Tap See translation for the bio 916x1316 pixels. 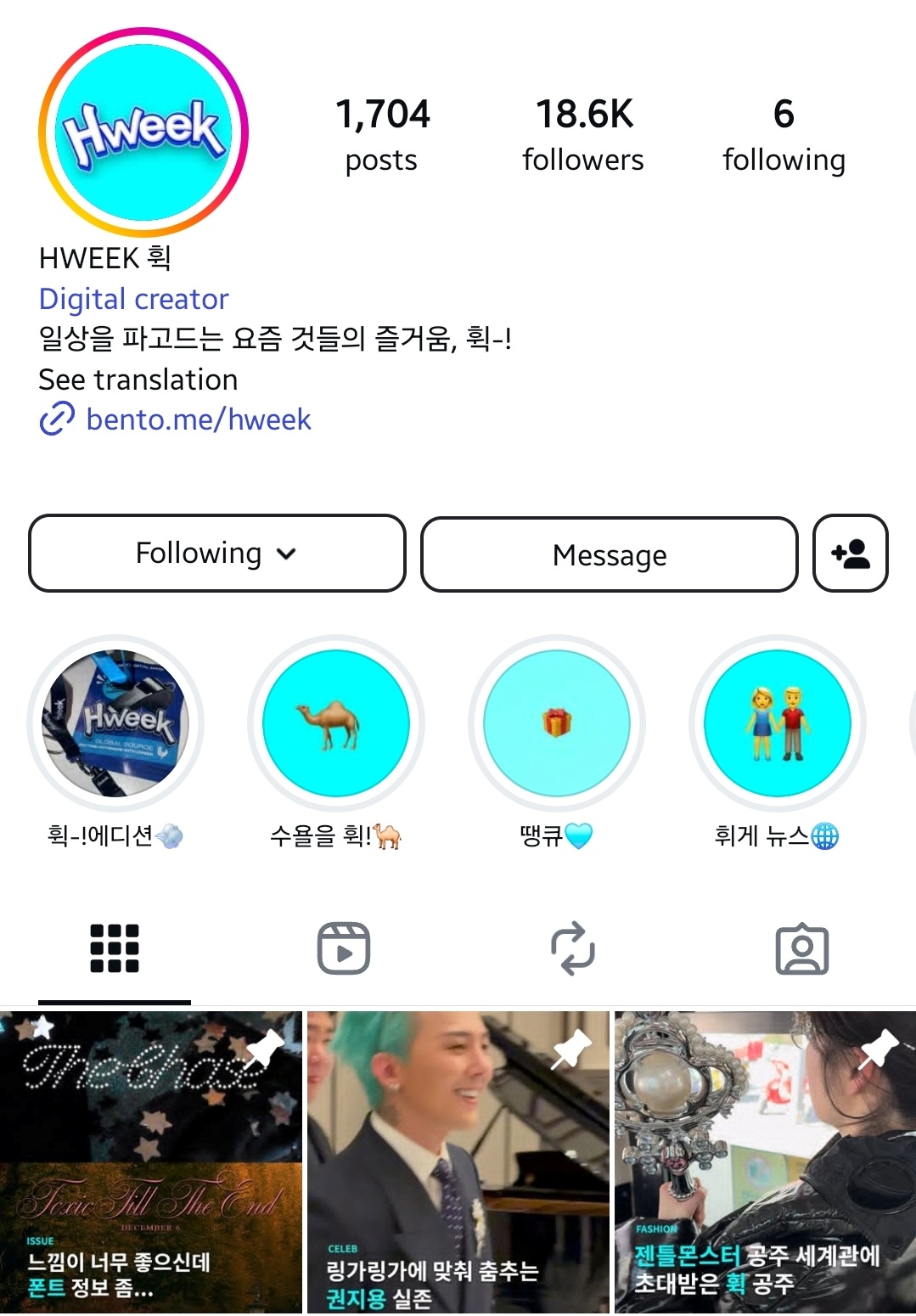coord(138,380)
